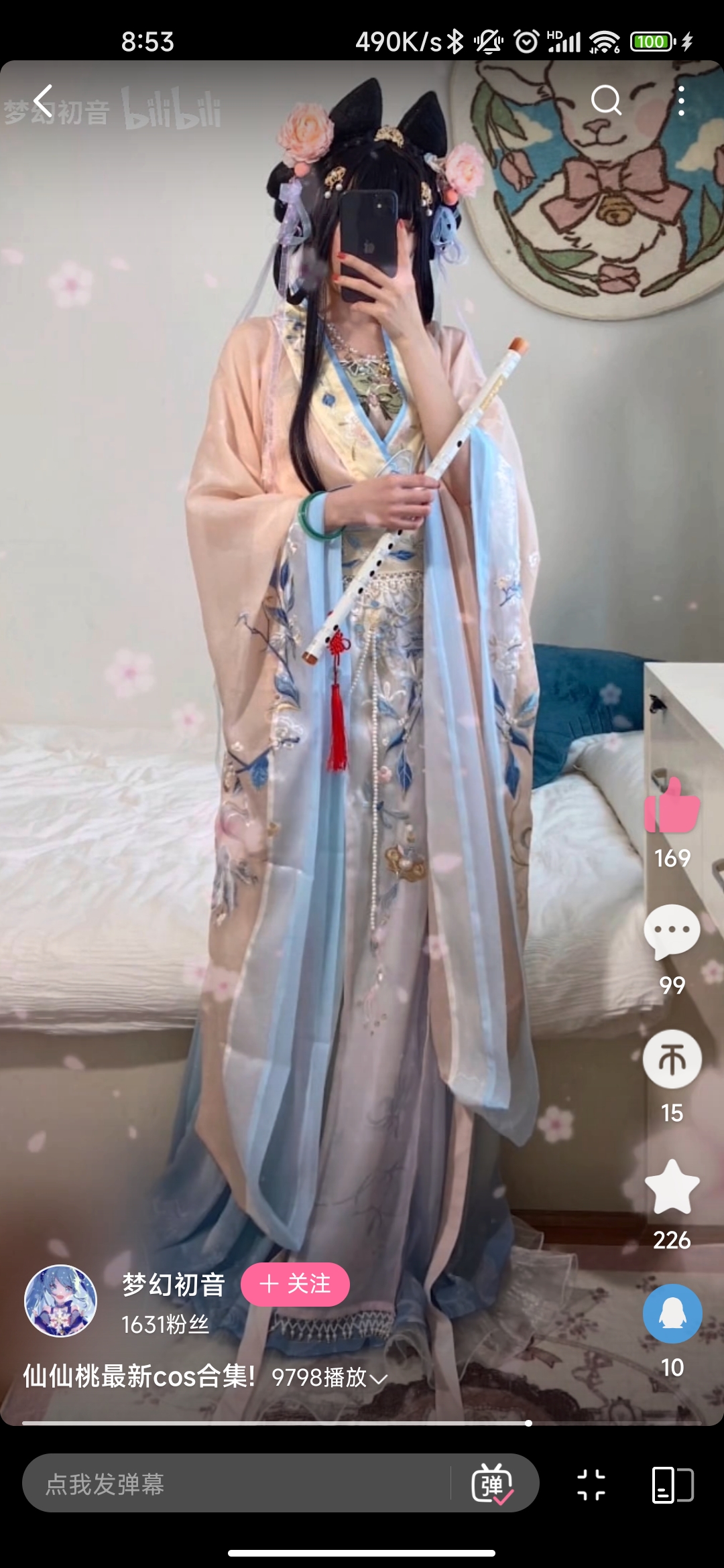The image size is (724, 1568).
Task: Give coins to this video
Action: [672, 1059]
